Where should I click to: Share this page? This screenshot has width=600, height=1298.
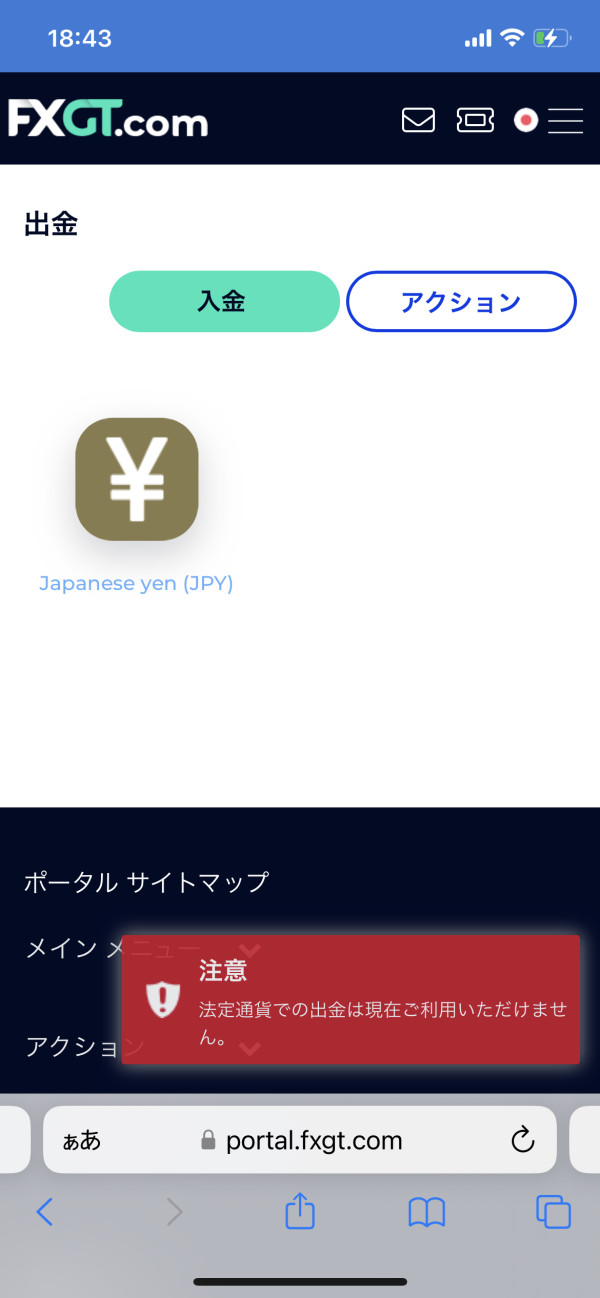tap(300, 1211)
